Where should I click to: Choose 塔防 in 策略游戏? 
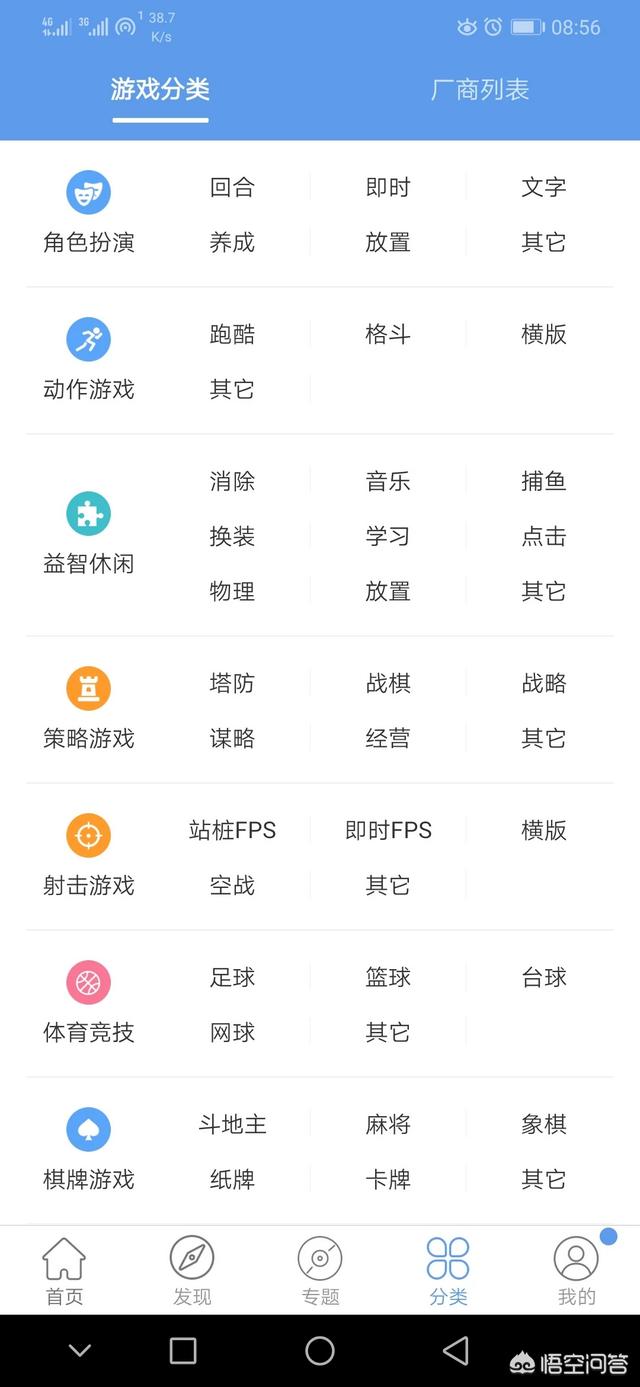coord(232,683)
